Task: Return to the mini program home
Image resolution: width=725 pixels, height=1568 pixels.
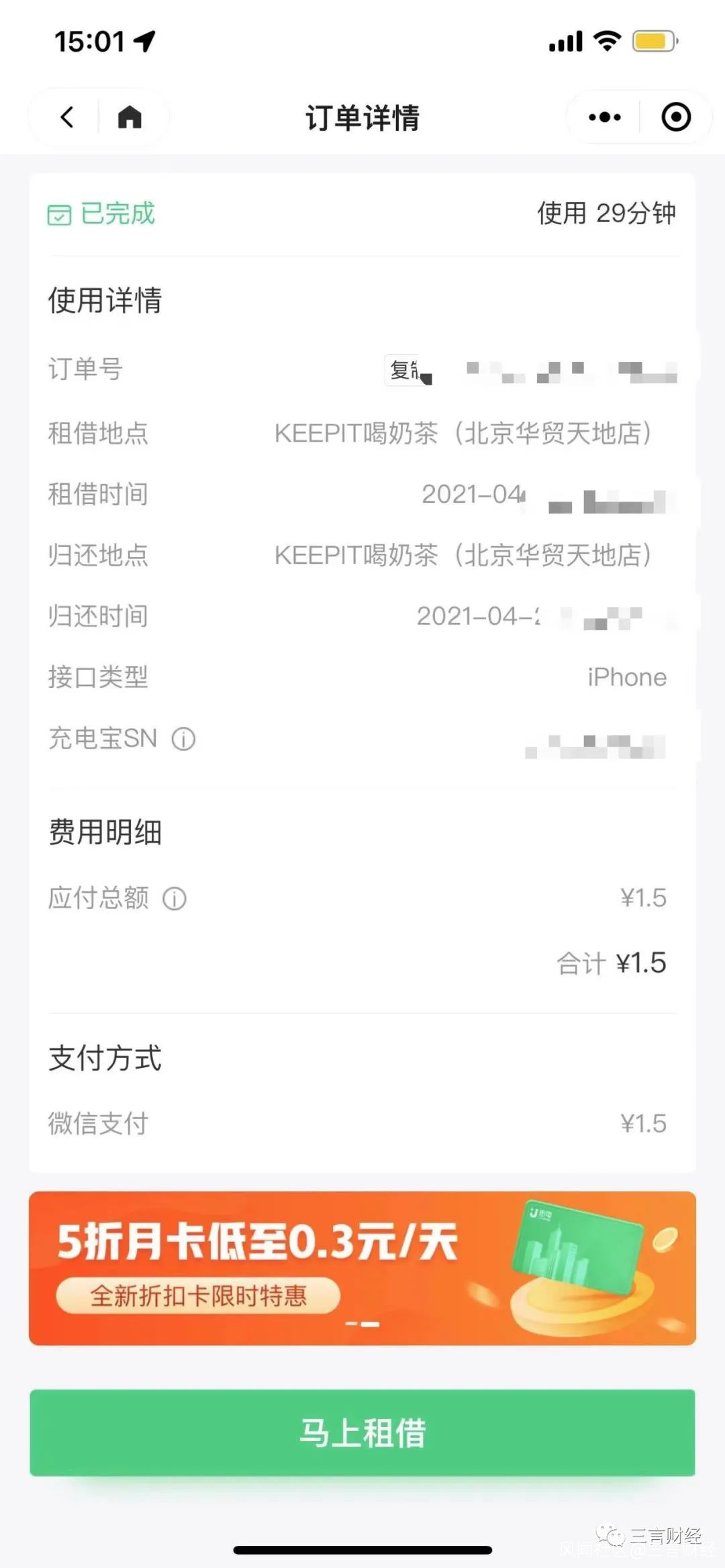Action: [x=130, y=117]
